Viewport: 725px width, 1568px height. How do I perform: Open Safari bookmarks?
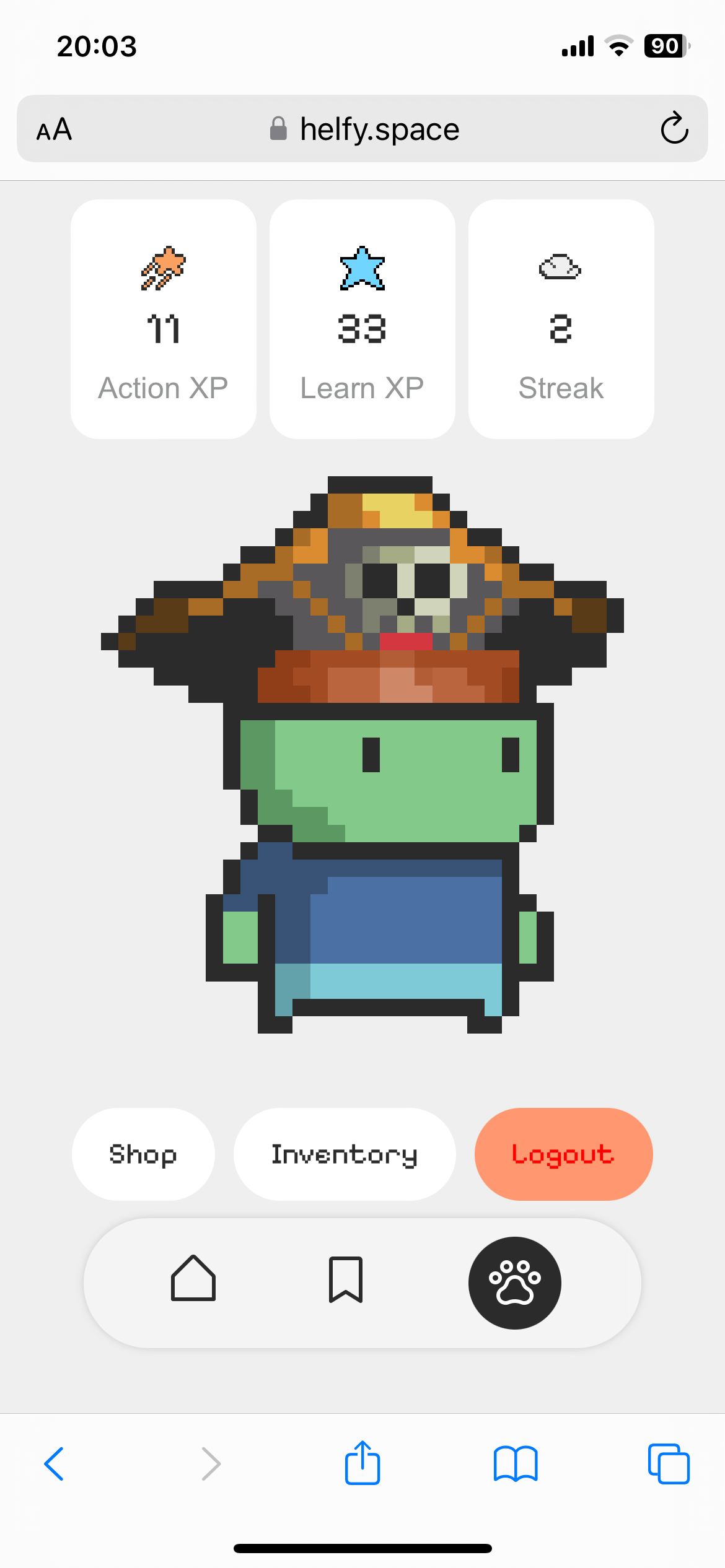point(516,1464)
